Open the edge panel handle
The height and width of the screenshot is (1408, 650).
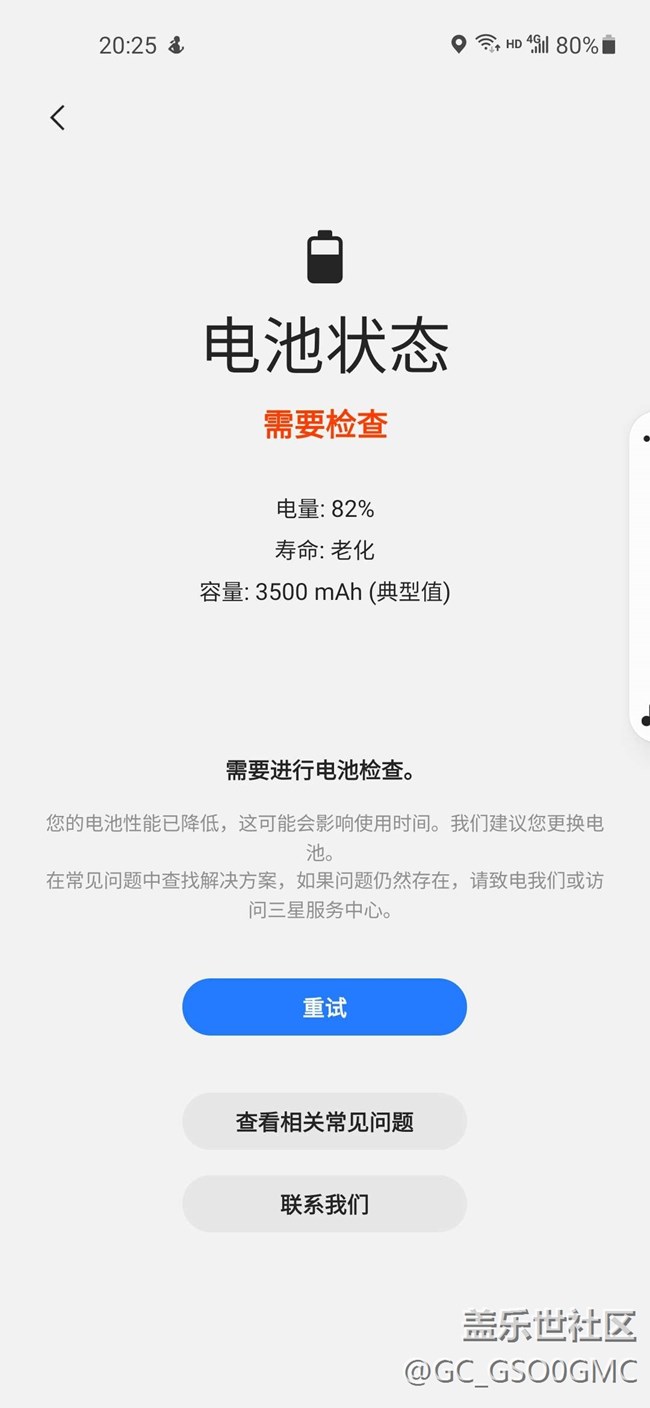click(641, 576)
